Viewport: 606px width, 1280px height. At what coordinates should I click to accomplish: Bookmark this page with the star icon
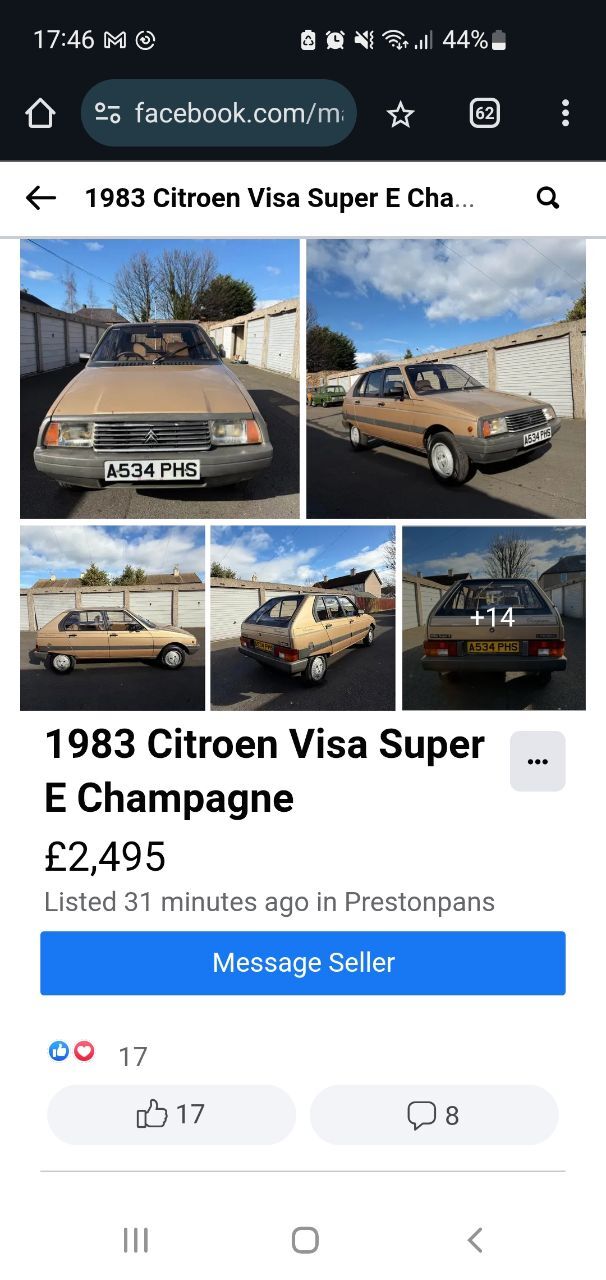400,114
